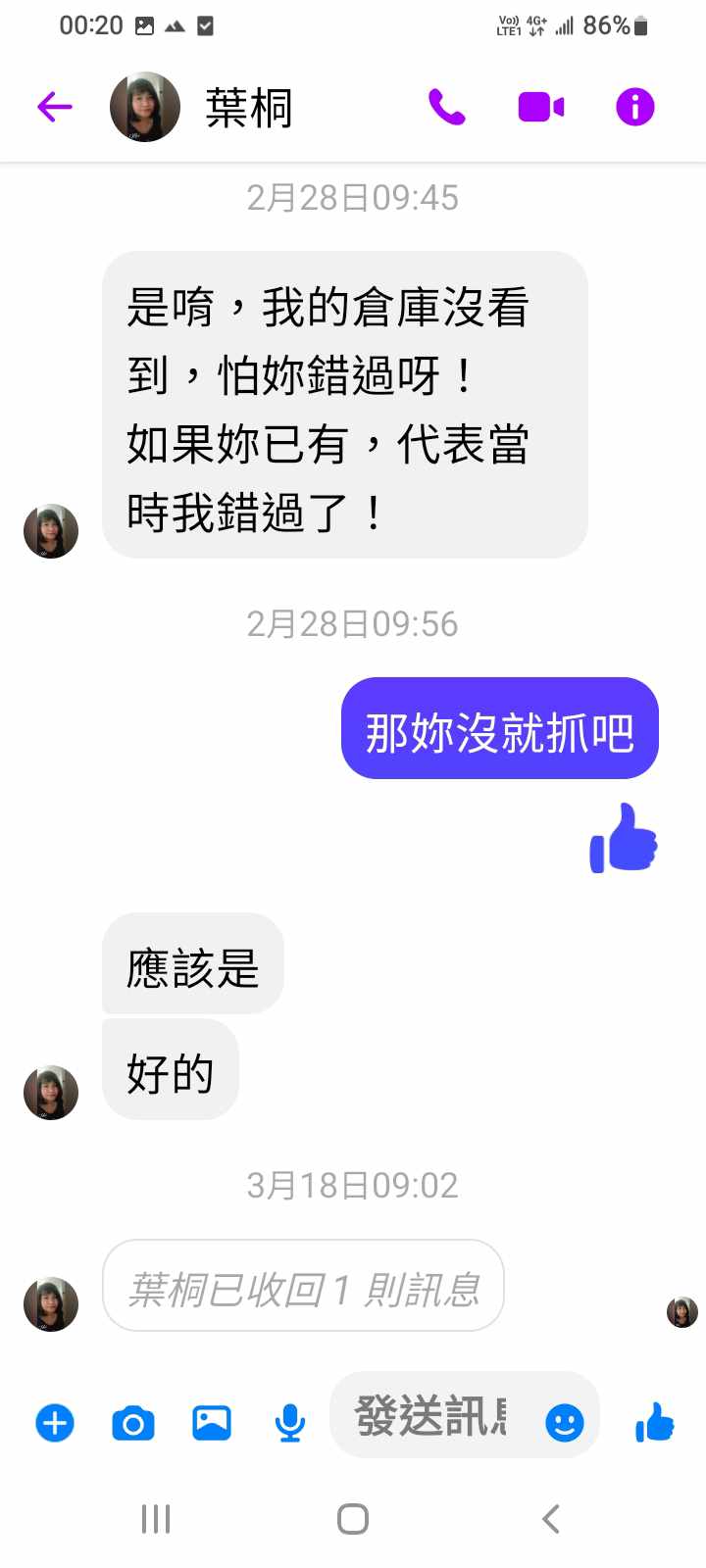This screenshot has width=706, height=1568.
Task: Record a voice message with microphone
Action: pyautogui.click(x=289, y=1422)
